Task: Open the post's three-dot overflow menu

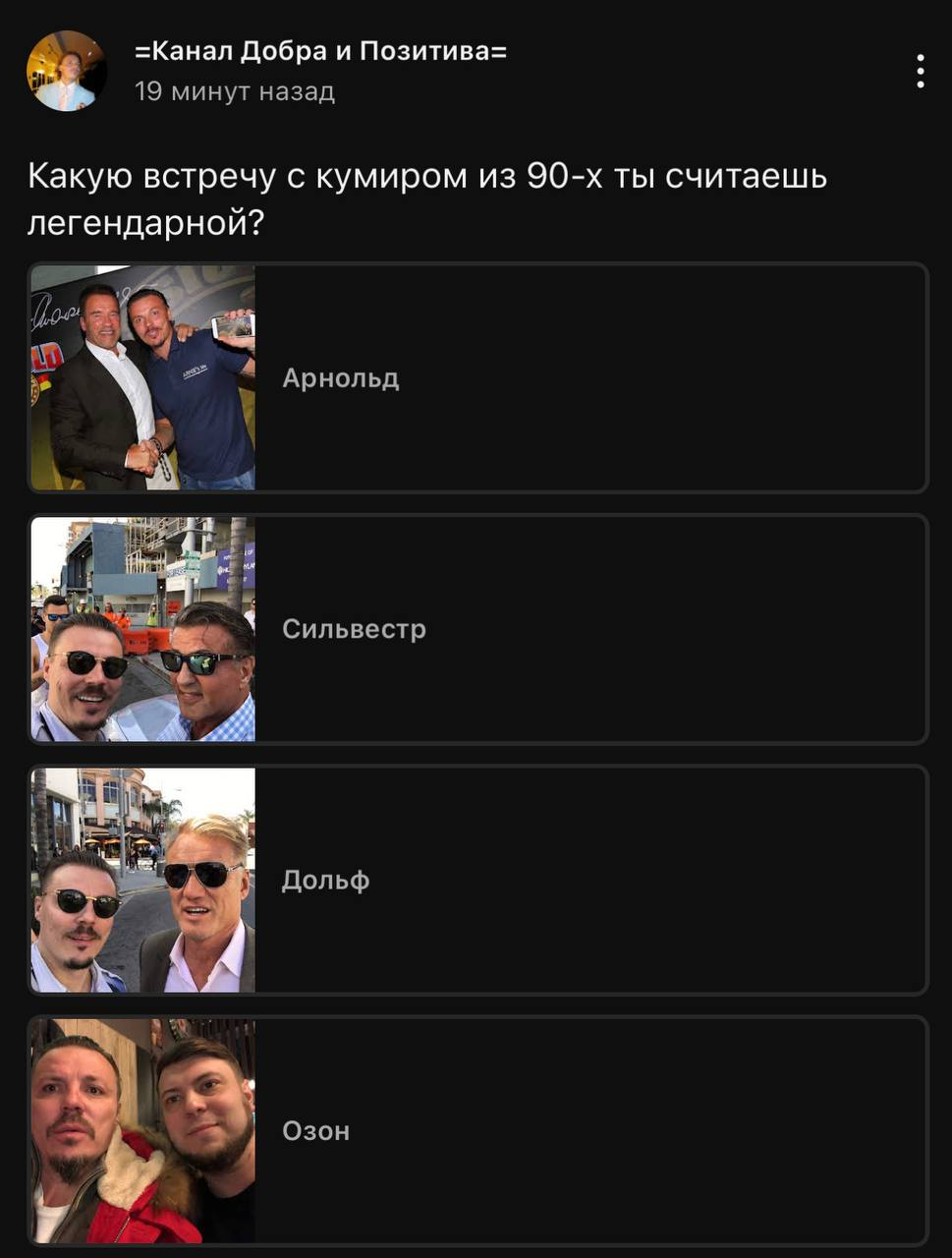Action: tap(920, 72)
